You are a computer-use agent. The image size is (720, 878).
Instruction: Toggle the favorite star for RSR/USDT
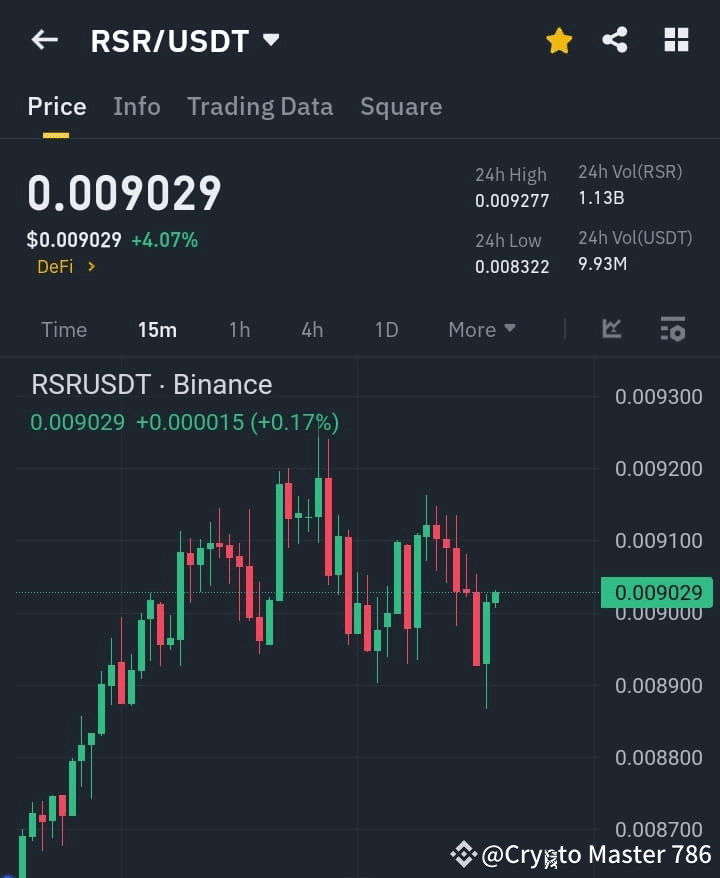[x=558, y=40]
